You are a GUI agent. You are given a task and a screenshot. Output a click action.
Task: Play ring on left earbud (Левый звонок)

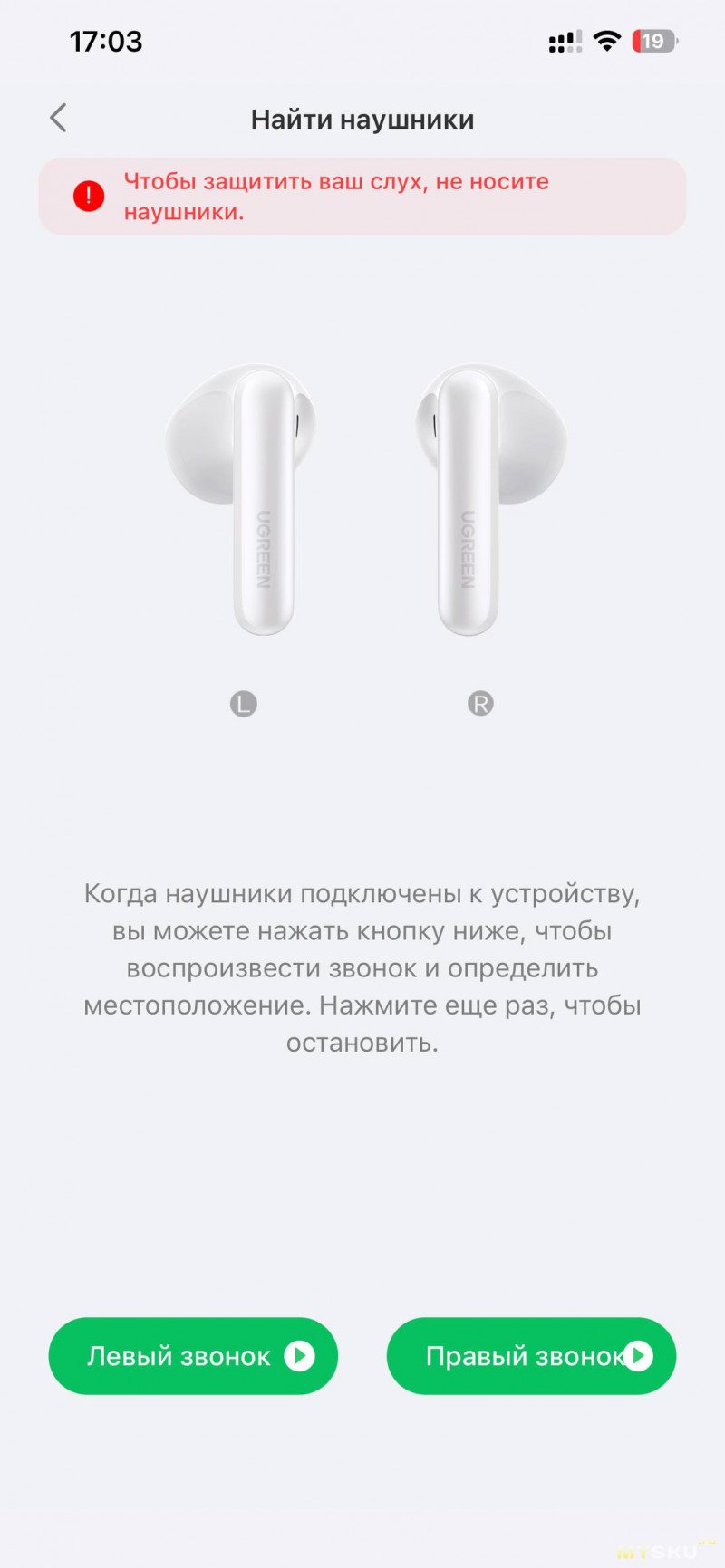[x=193, y=1355]
